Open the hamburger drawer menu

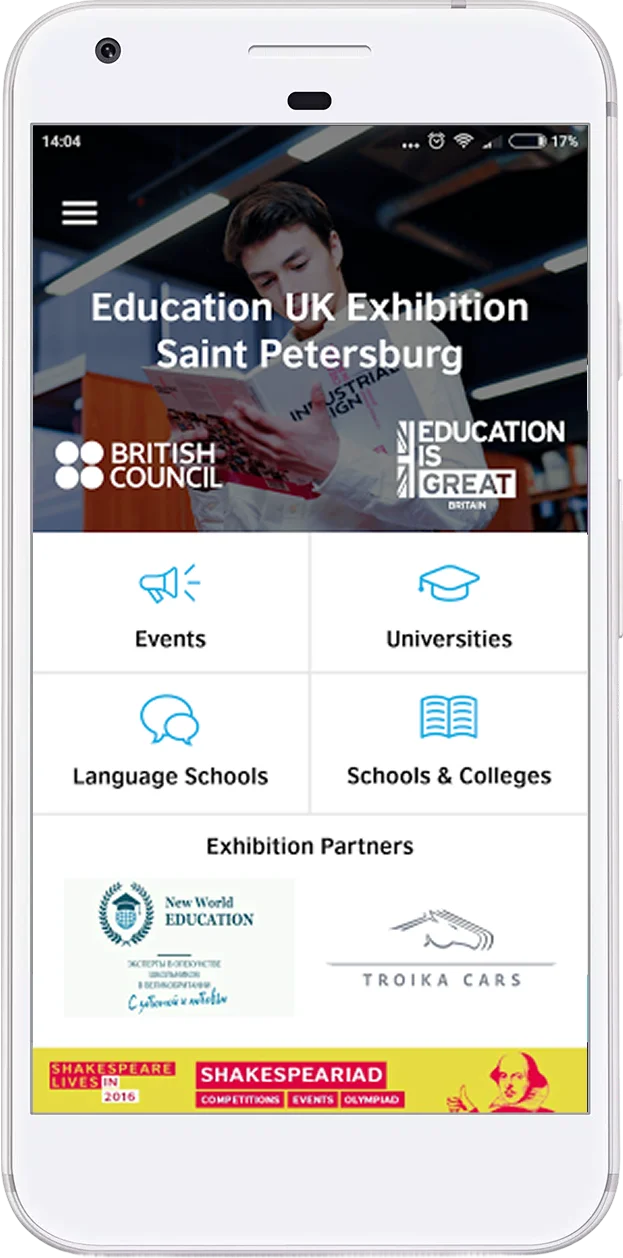tap(79, 212)
